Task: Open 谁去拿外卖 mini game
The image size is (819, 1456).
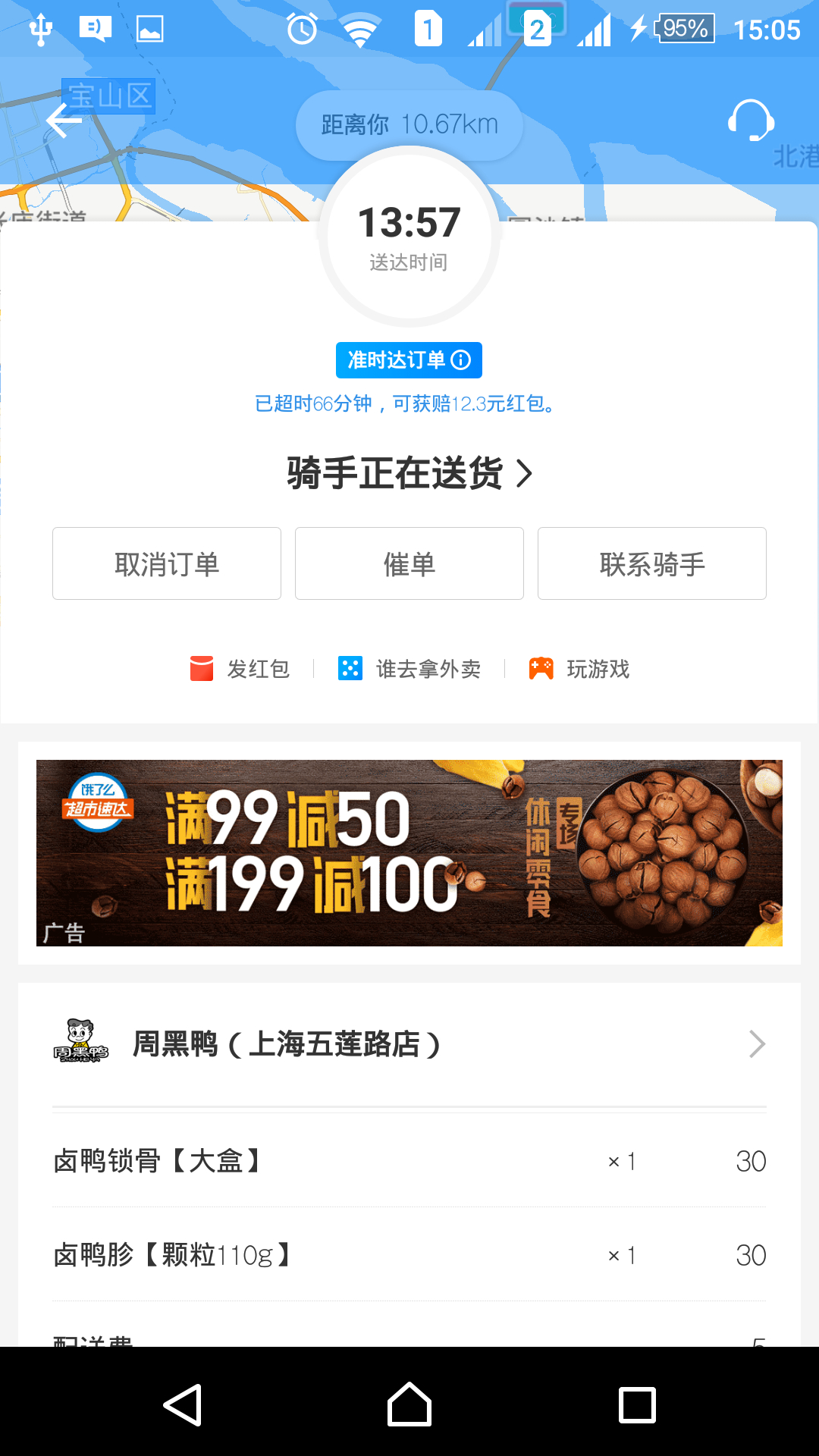Action: [x=409, y=669]
